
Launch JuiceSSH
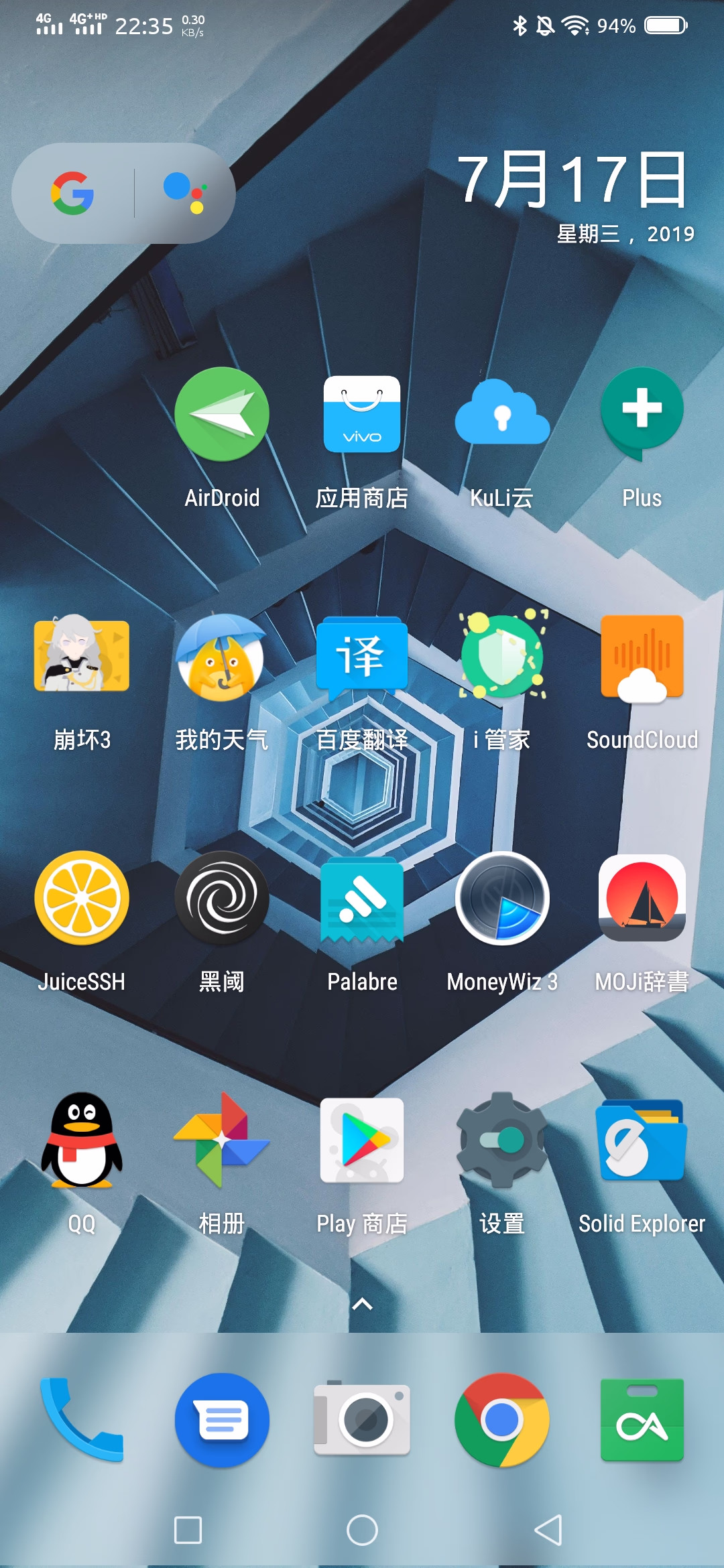pyautogui.click(x=82, y=899)
